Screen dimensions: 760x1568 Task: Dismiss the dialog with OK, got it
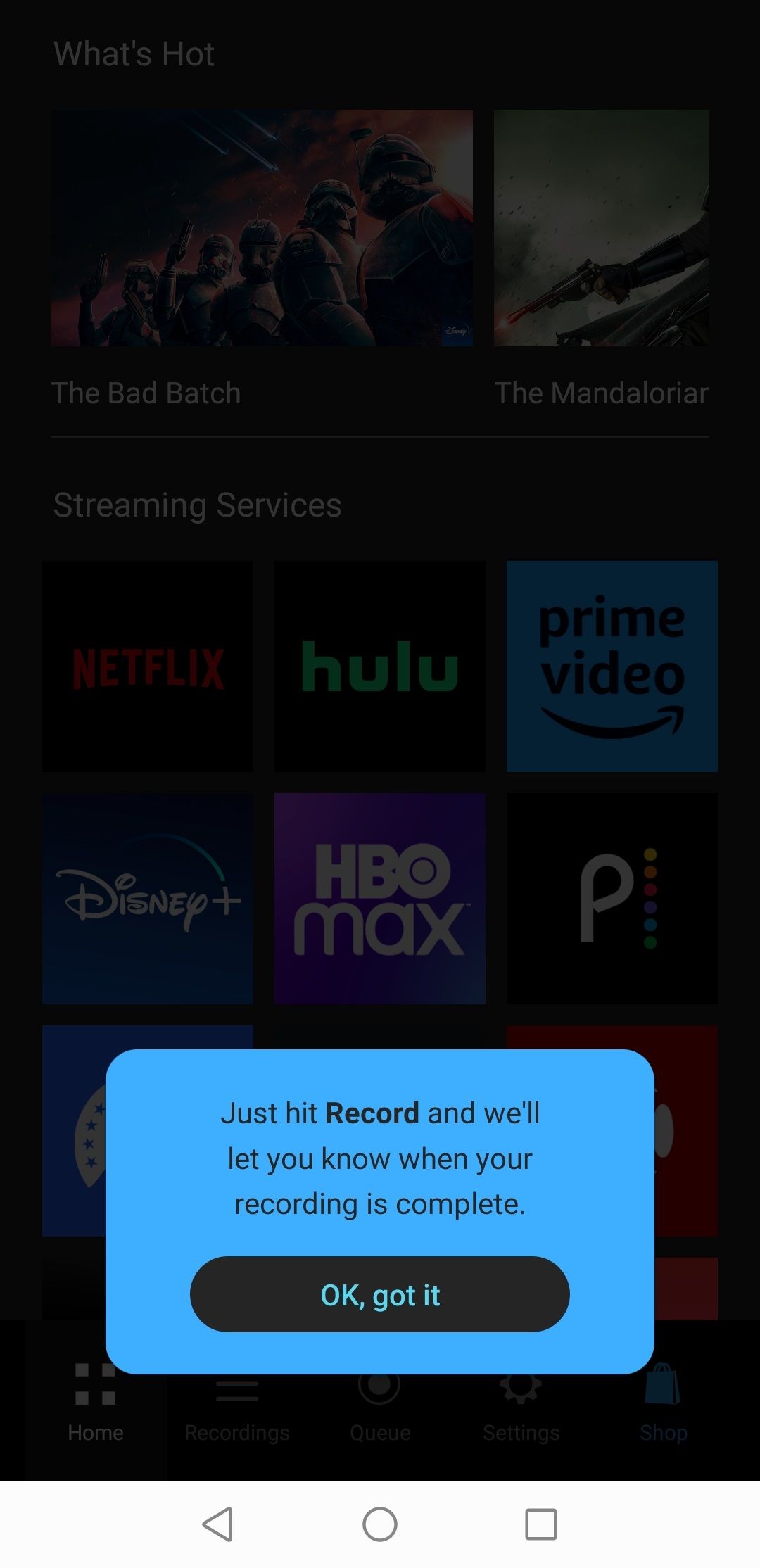coord(380,1294)
